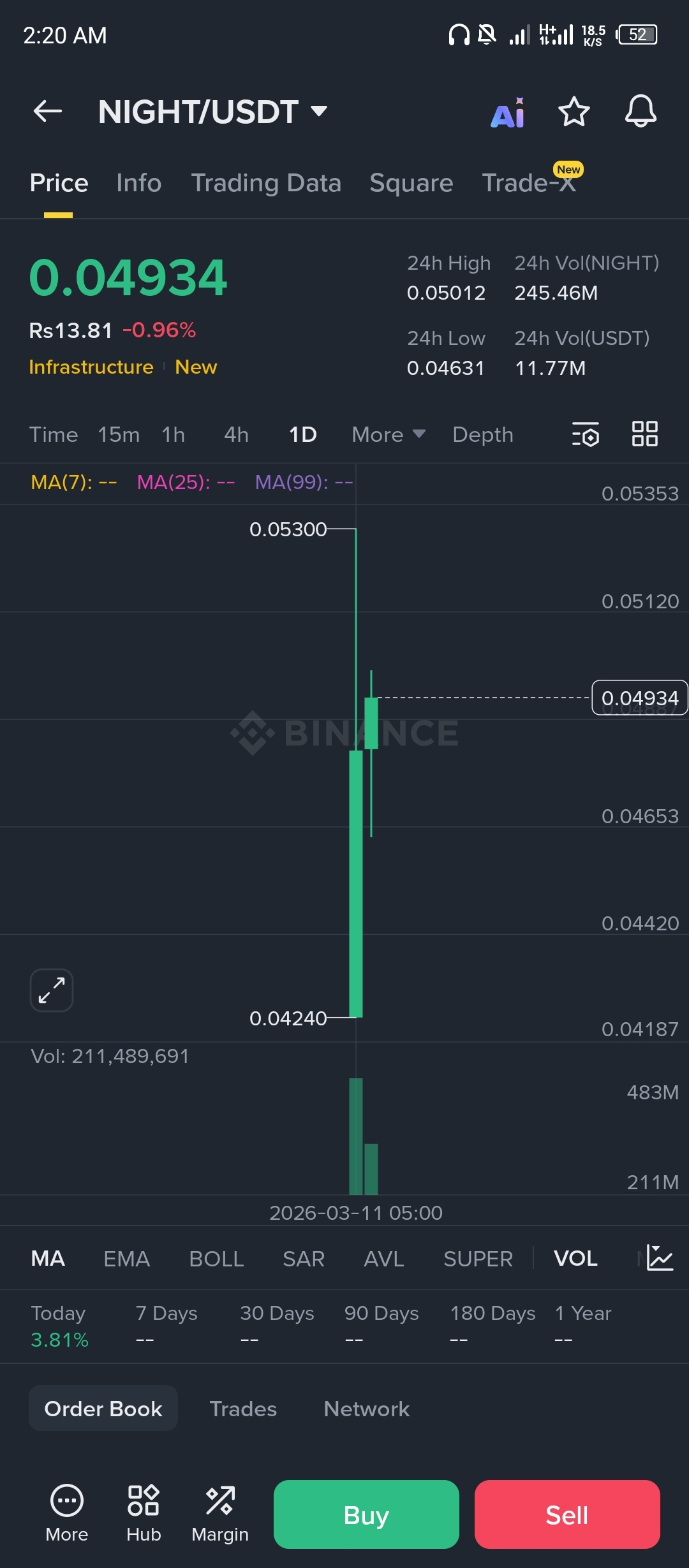
Task: Open chart settings icon
Action: (x=585, y=434)
